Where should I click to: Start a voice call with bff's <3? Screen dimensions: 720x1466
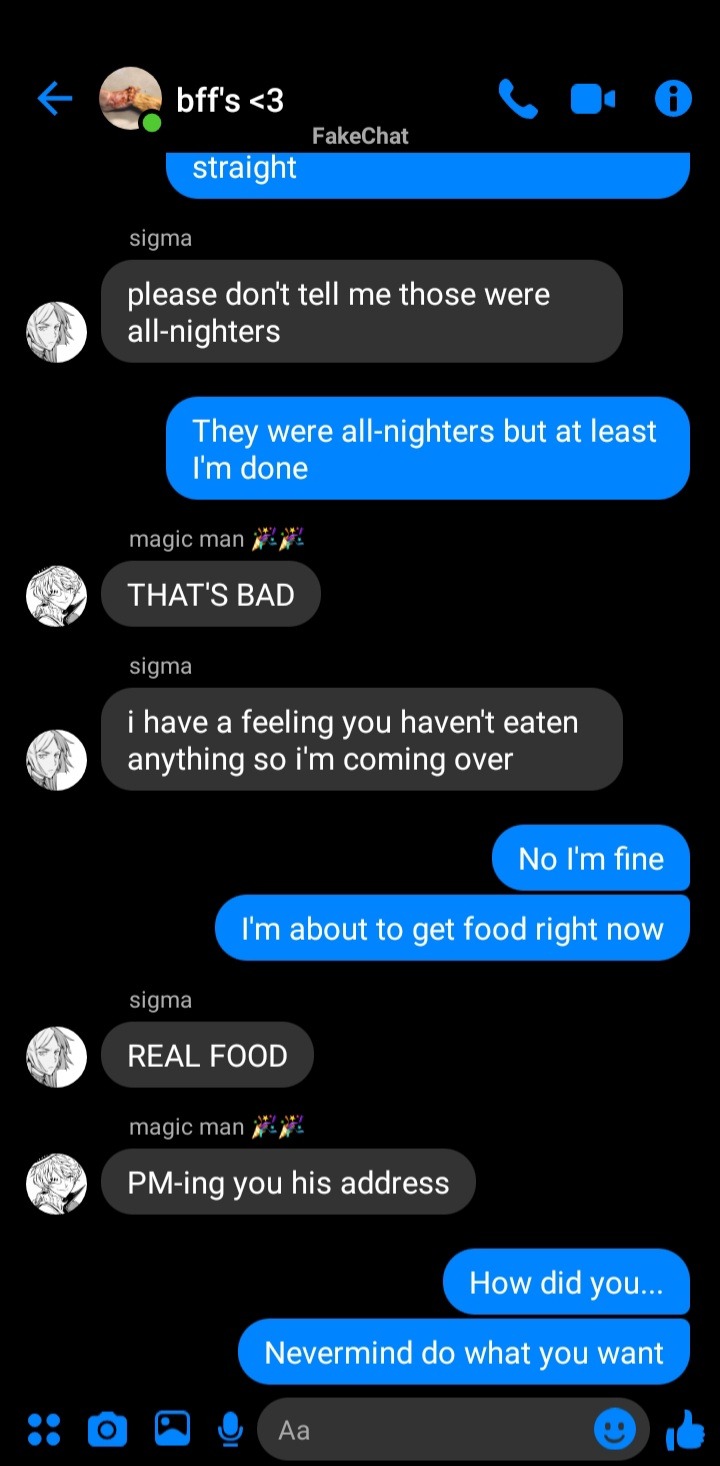[517, 99]
